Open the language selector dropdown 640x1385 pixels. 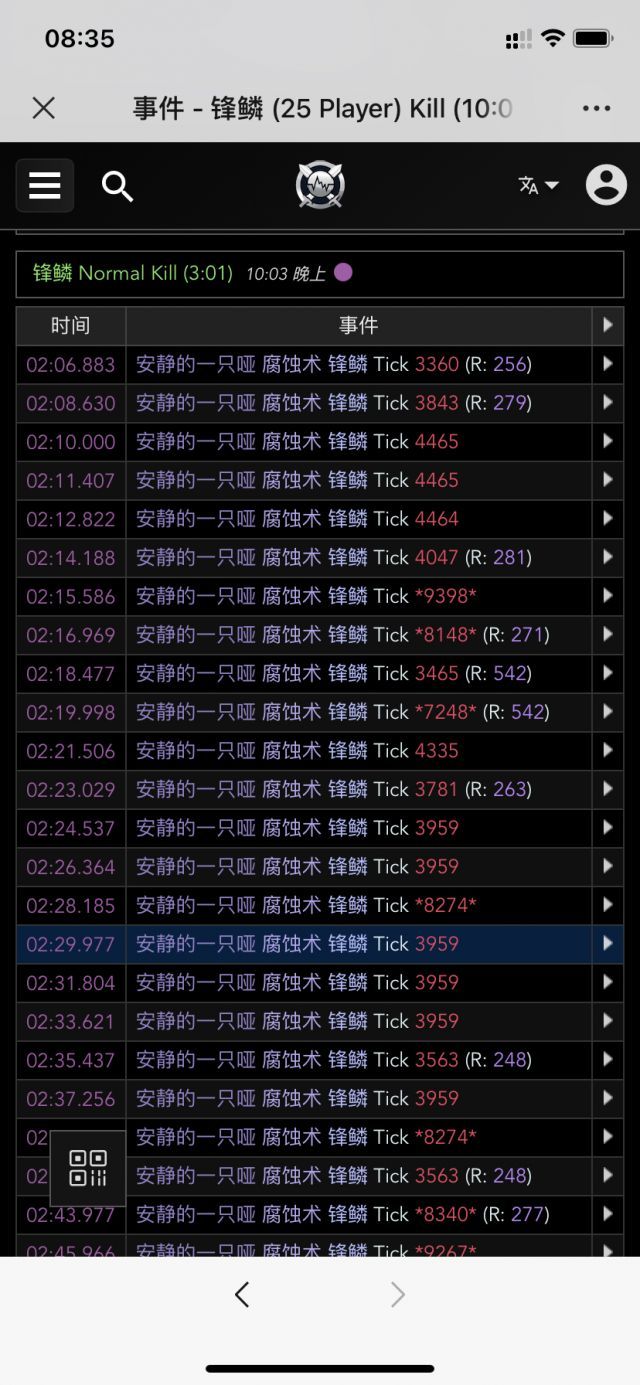538,185
